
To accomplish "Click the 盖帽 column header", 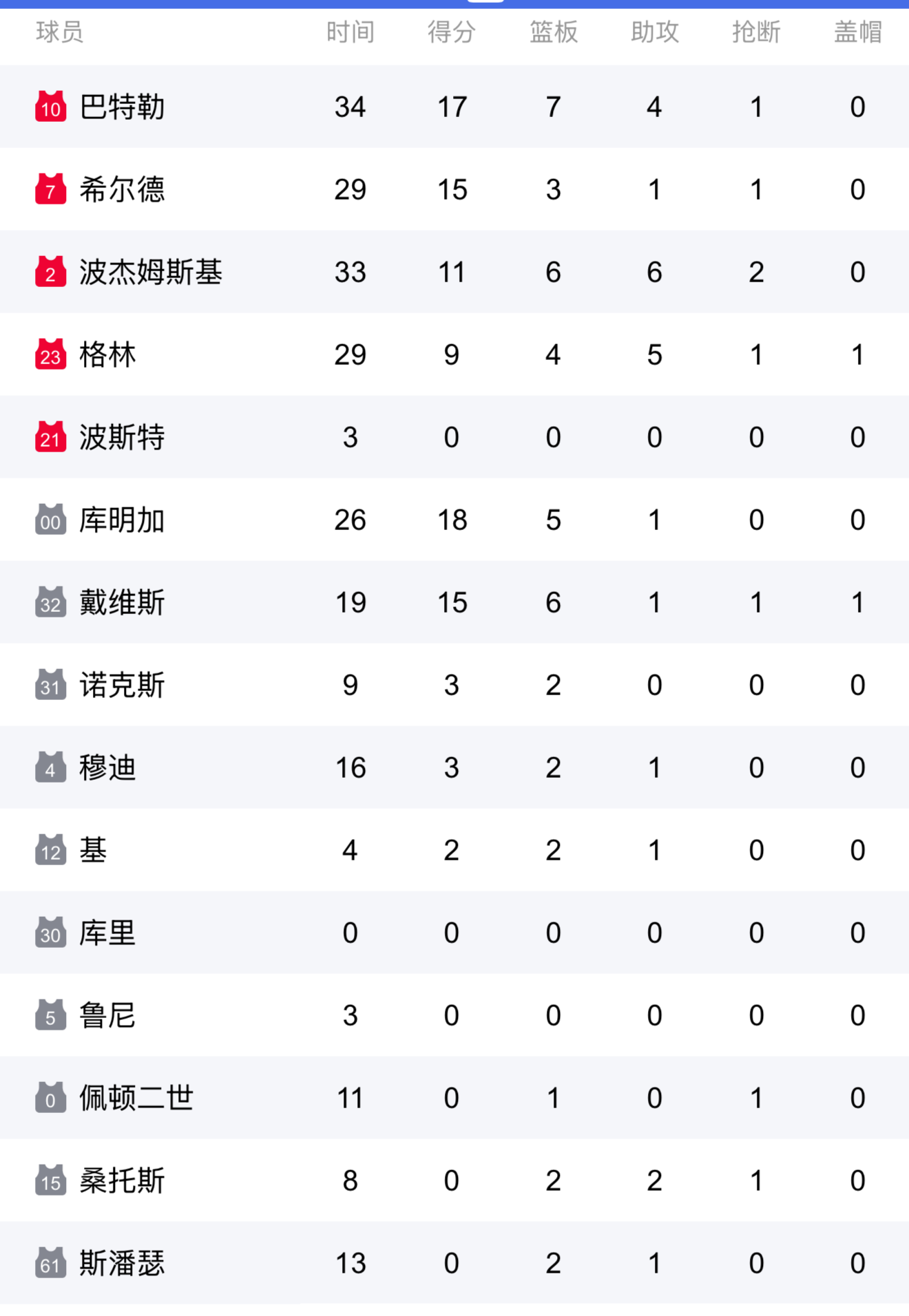I will point(856,32).
